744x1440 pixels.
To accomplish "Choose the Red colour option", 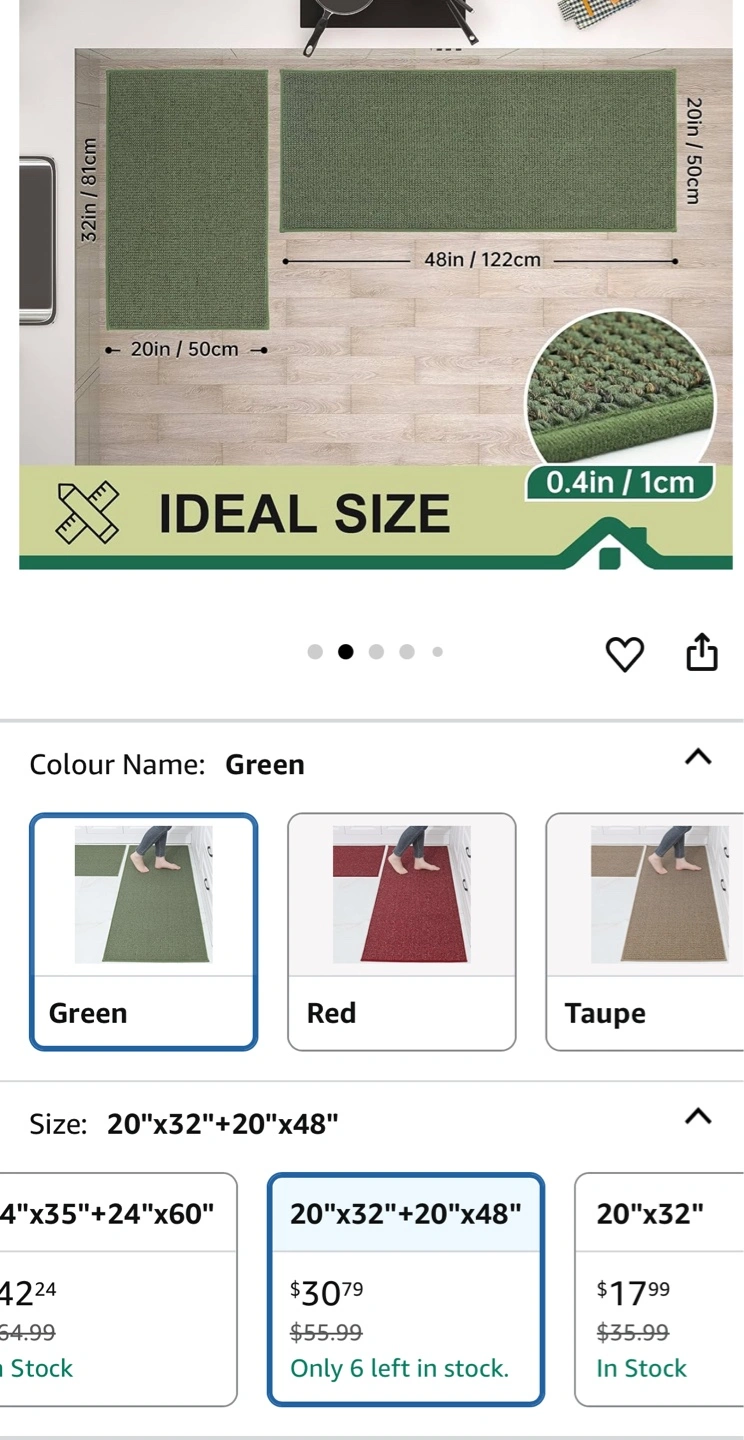I will pos(402,931).
